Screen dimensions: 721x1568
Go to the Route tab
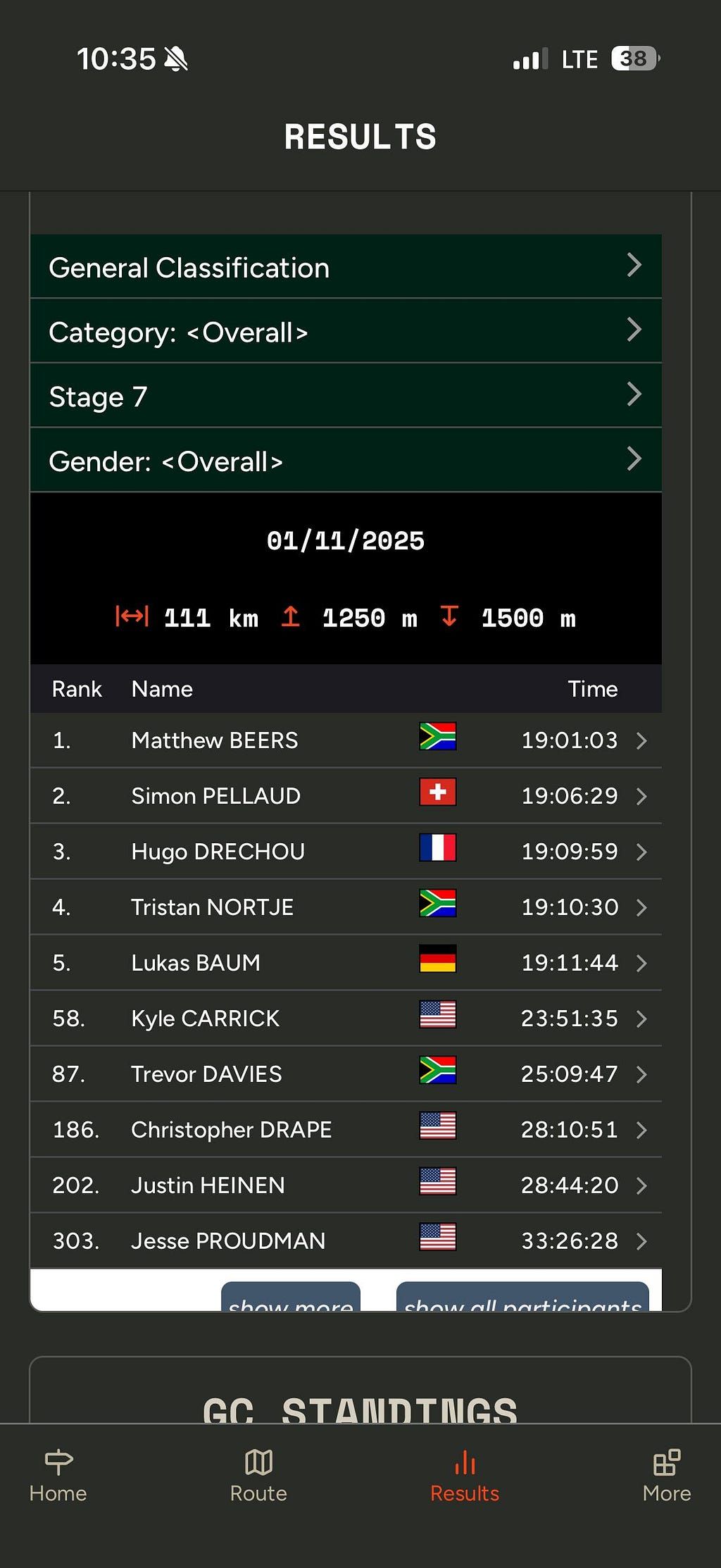click(x=258, y=1476)
